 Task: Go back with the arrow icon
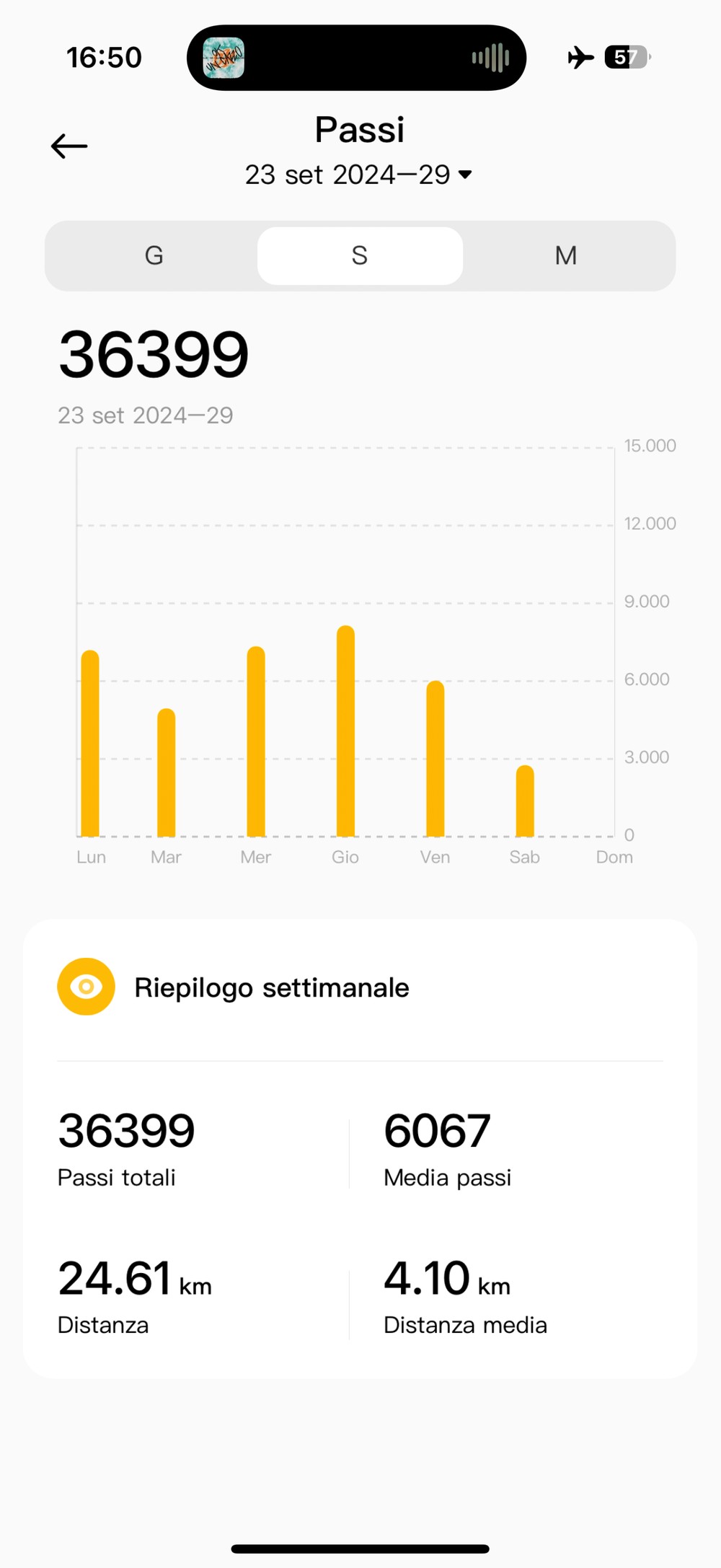tap(69, 146)
